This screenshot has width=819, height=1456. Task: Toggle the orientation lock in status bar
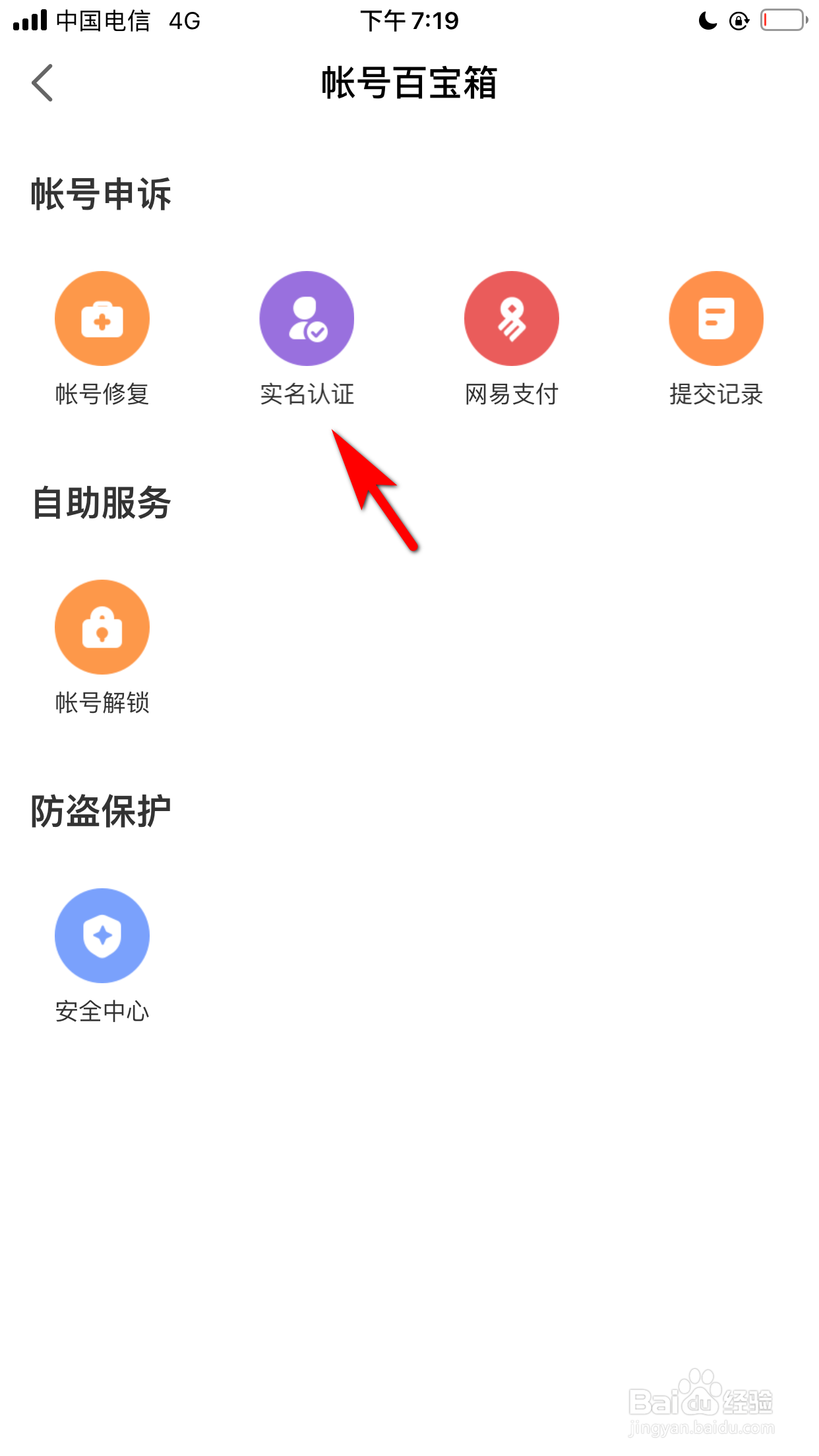pos(739,20)
